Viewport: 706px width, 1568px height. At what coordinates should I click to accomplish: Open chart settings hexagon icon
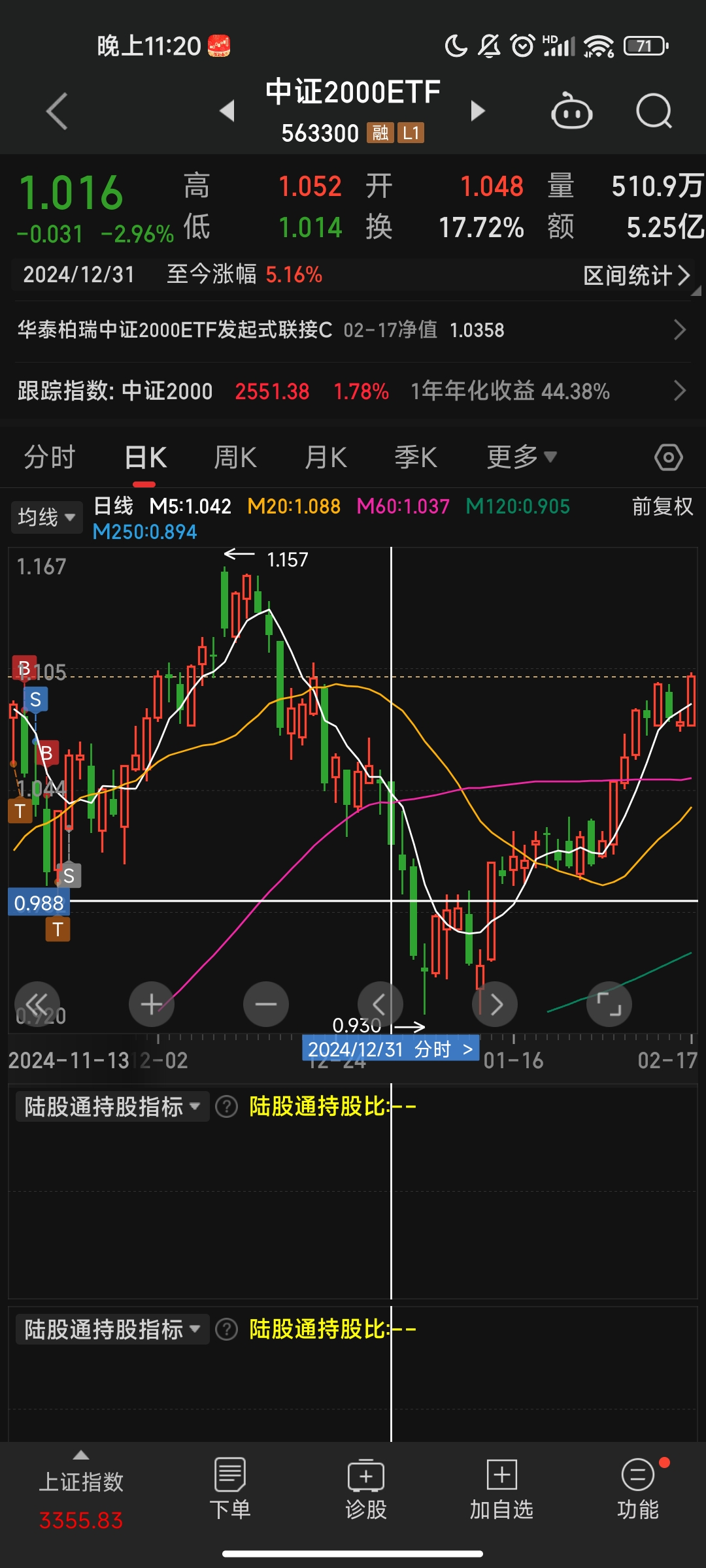point(668,457)
